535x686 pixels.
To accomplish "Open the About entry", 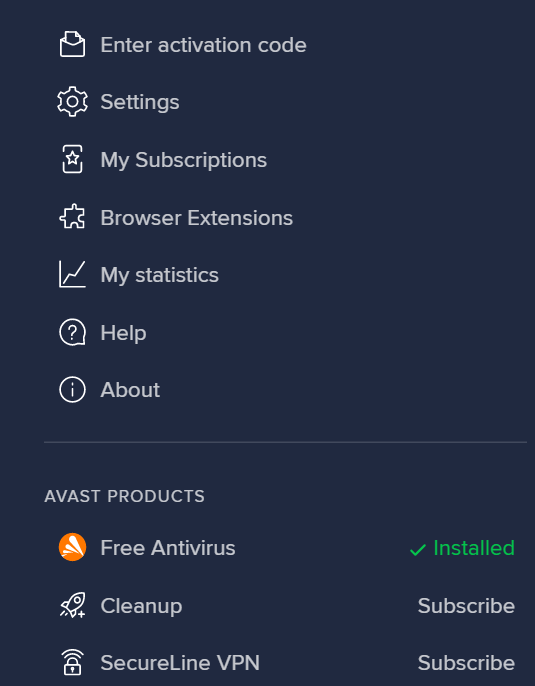I will click(109, 390).
